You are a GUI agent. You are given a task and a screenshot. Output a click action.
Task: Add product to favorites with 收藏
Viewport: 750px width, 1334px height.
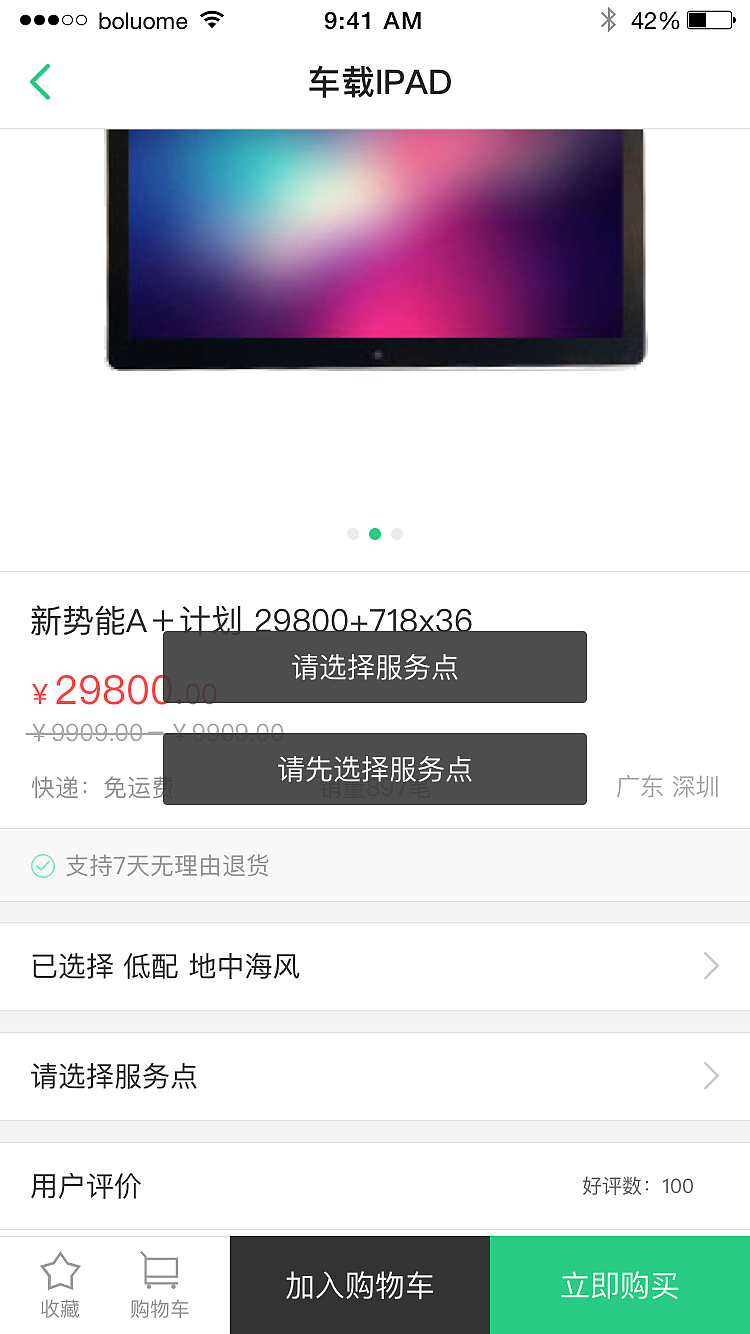pos(60,1285)
